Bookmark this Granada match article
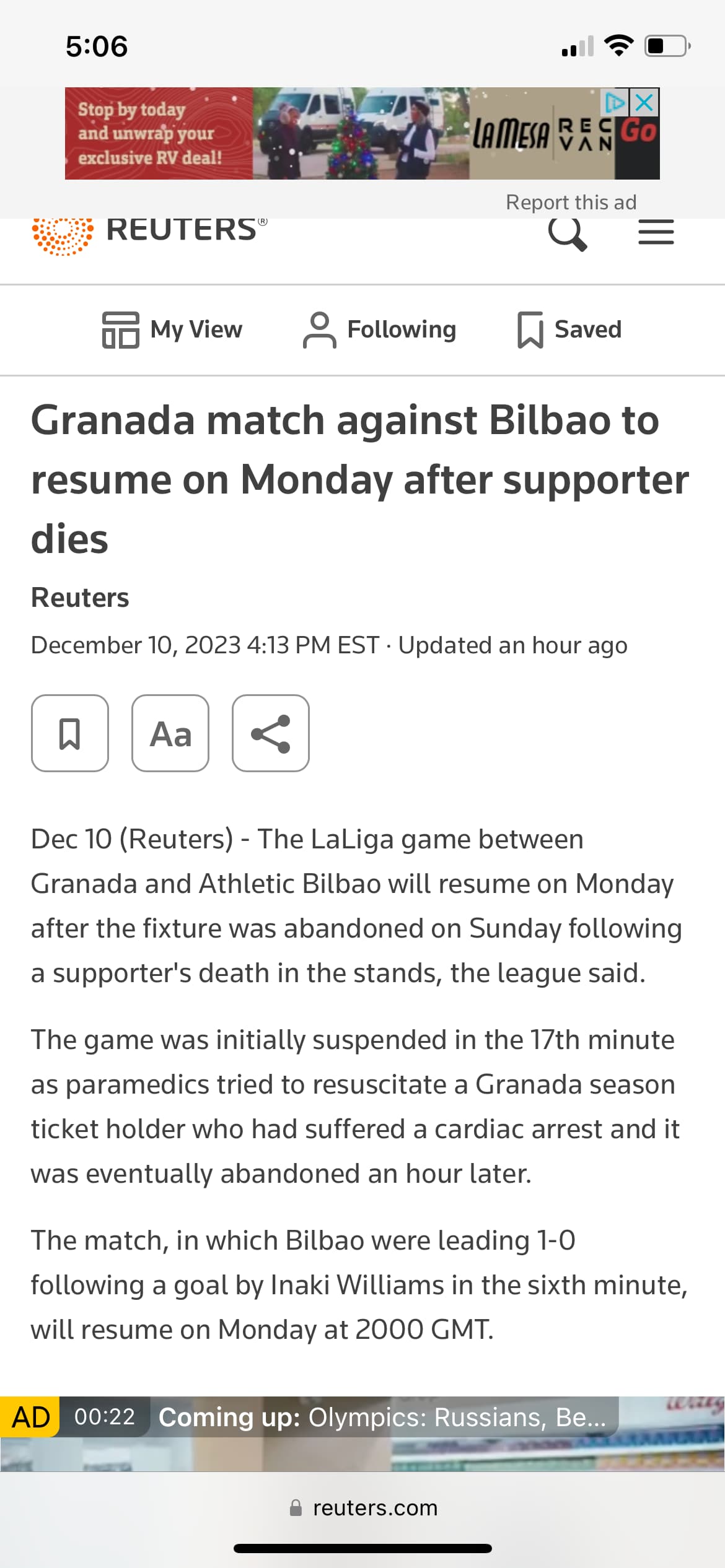Viewport: 725px width, 1568px height. [x=70, y=733]
